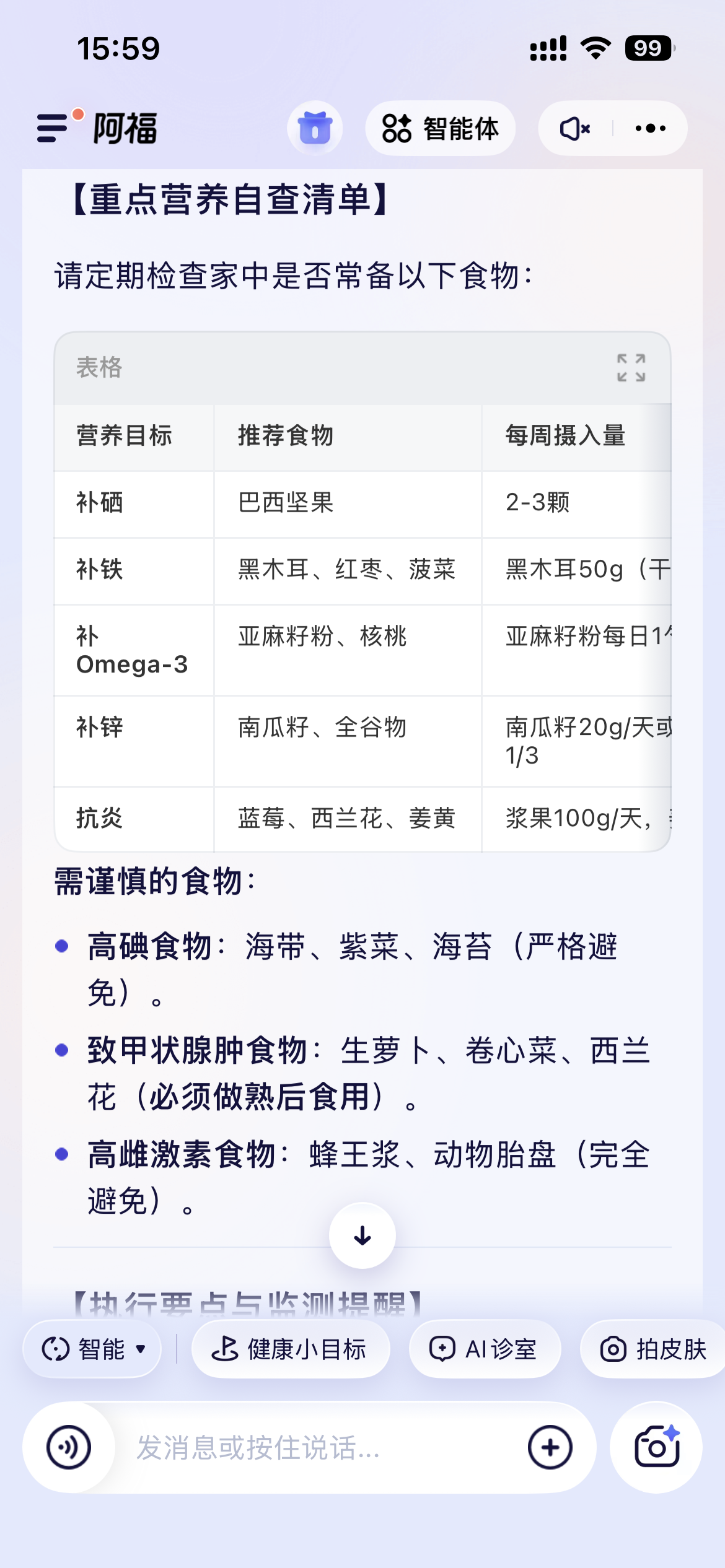Open the three-dot more options menu

[650, 128]
